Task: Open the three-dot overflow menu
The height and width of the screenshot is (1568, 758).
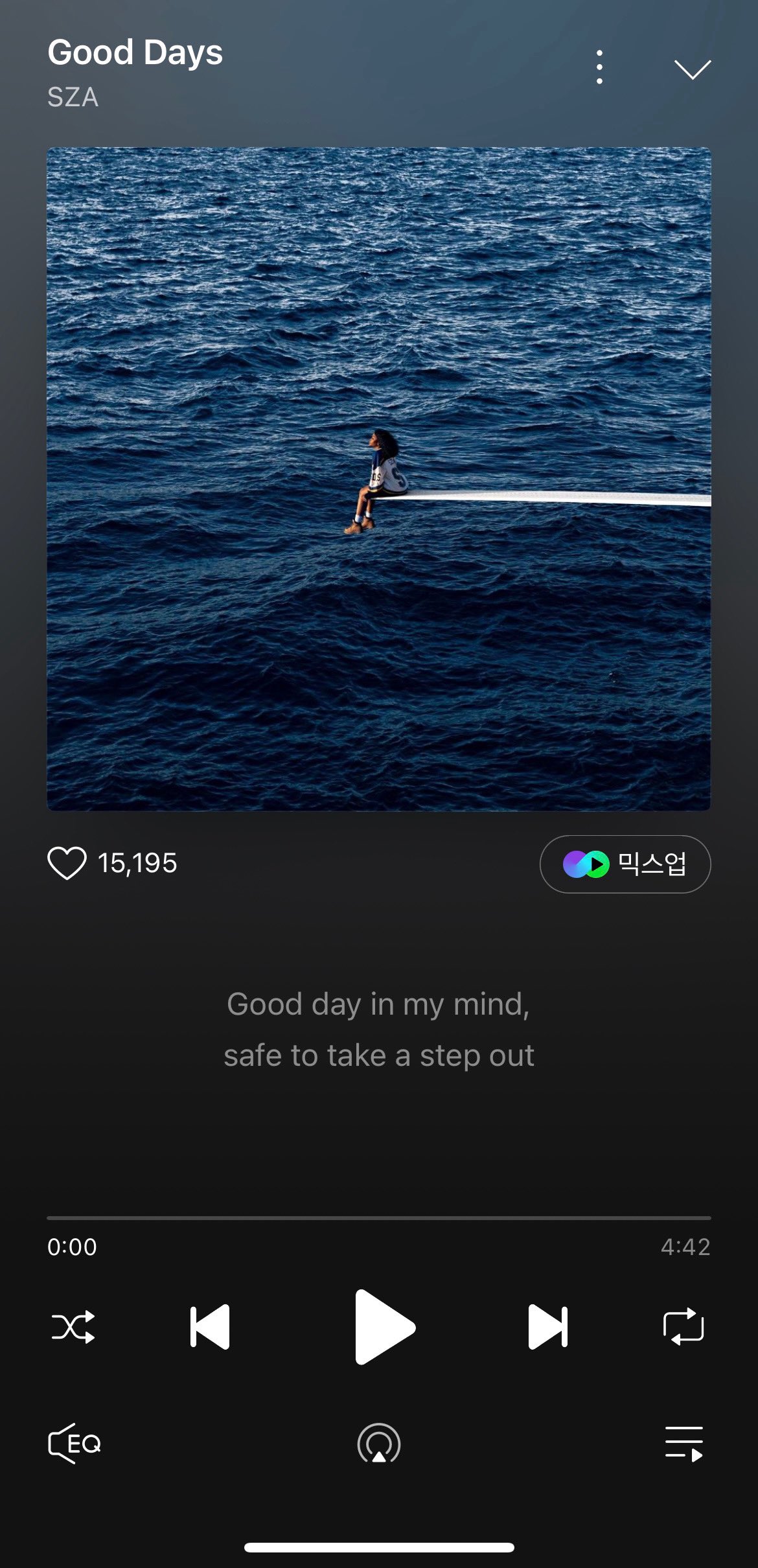Action: coord(599,67)
